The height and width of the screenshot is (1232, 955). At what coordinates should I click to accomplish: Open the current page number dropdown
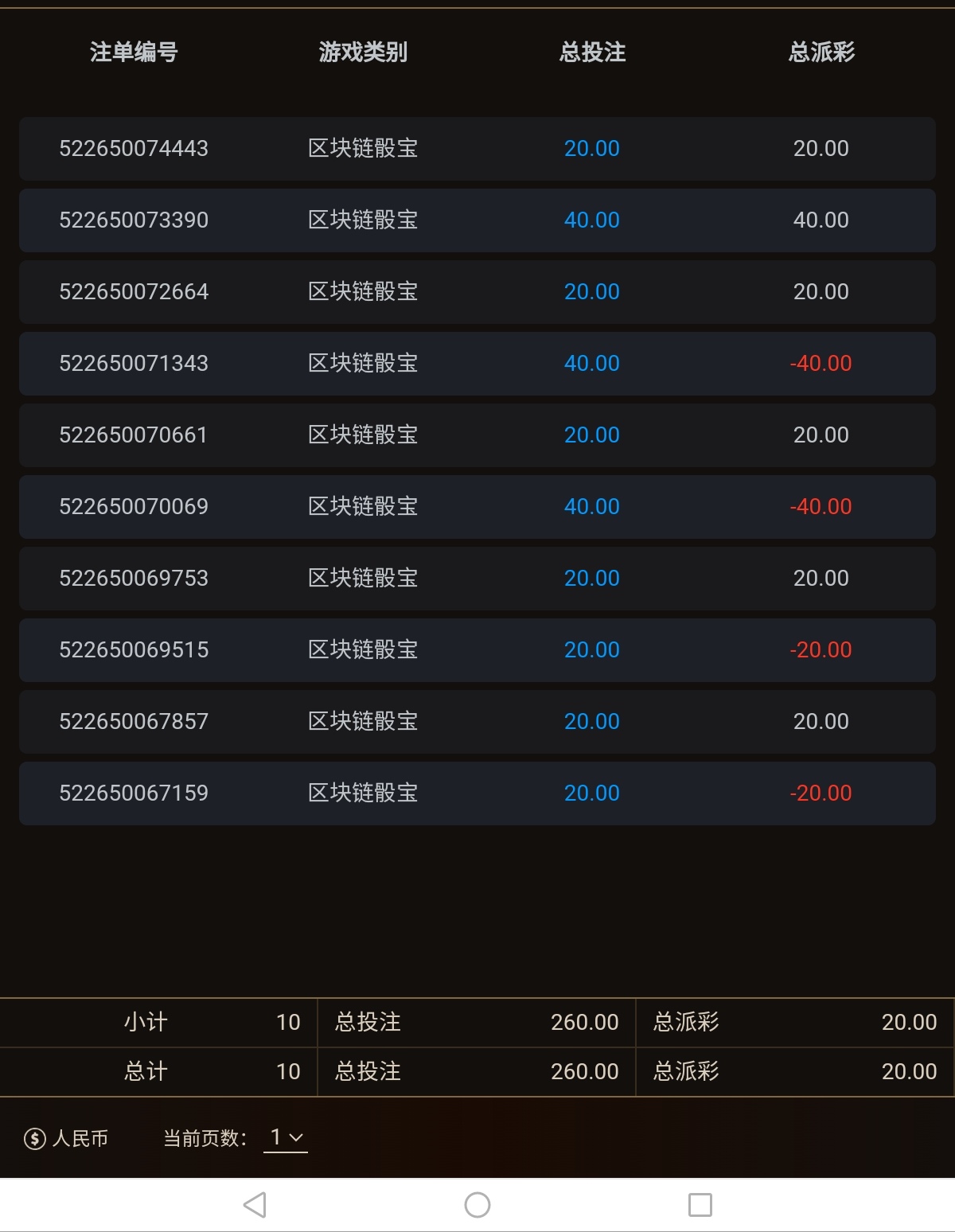[286, 1138]
